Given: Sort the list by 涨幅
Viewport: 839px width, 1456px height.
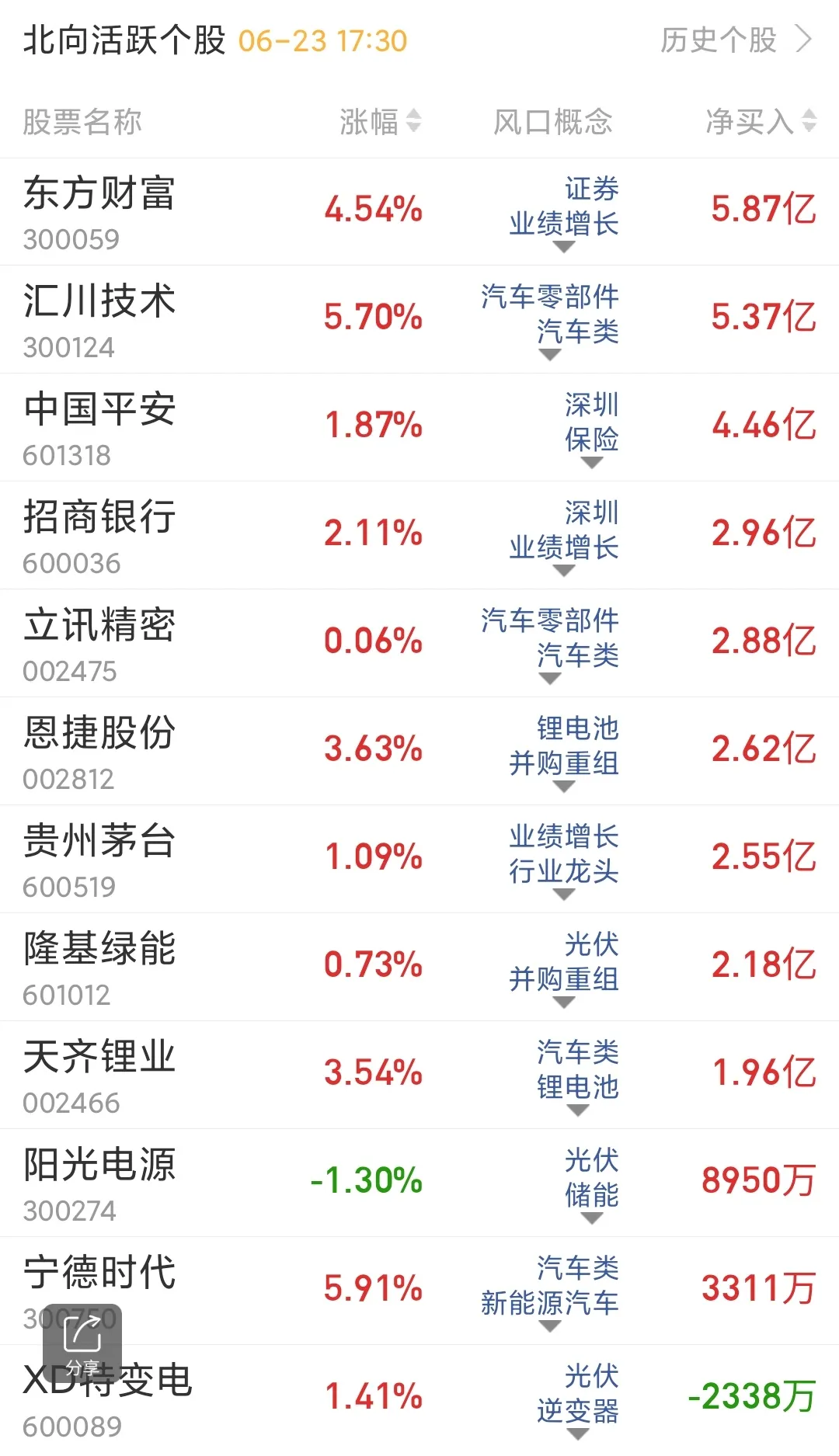Looking at the screenshot, I should tap(380, 122).
